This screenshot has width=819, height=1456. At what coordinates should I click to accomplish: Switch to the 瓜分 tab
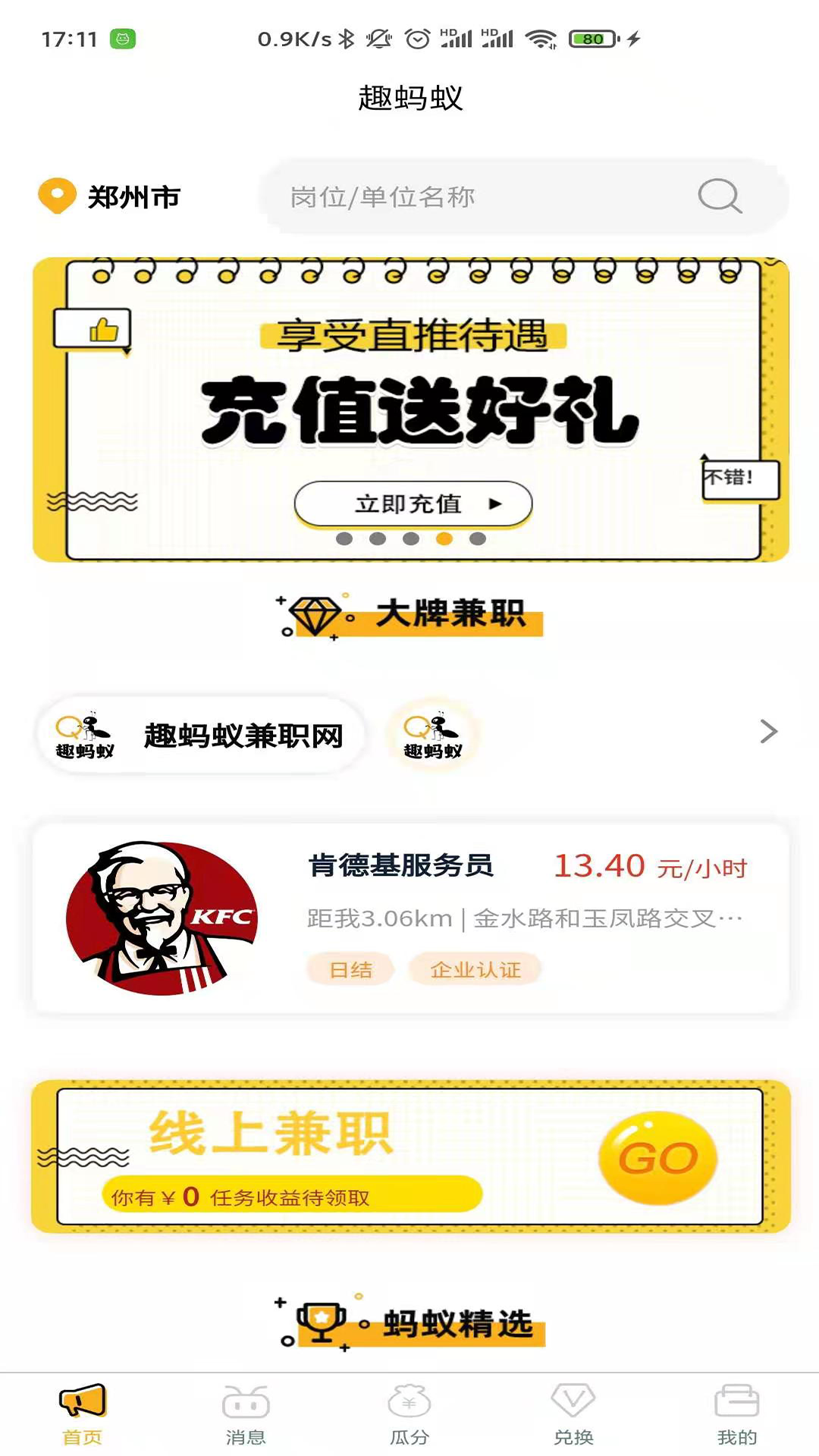pos(409,1414)
